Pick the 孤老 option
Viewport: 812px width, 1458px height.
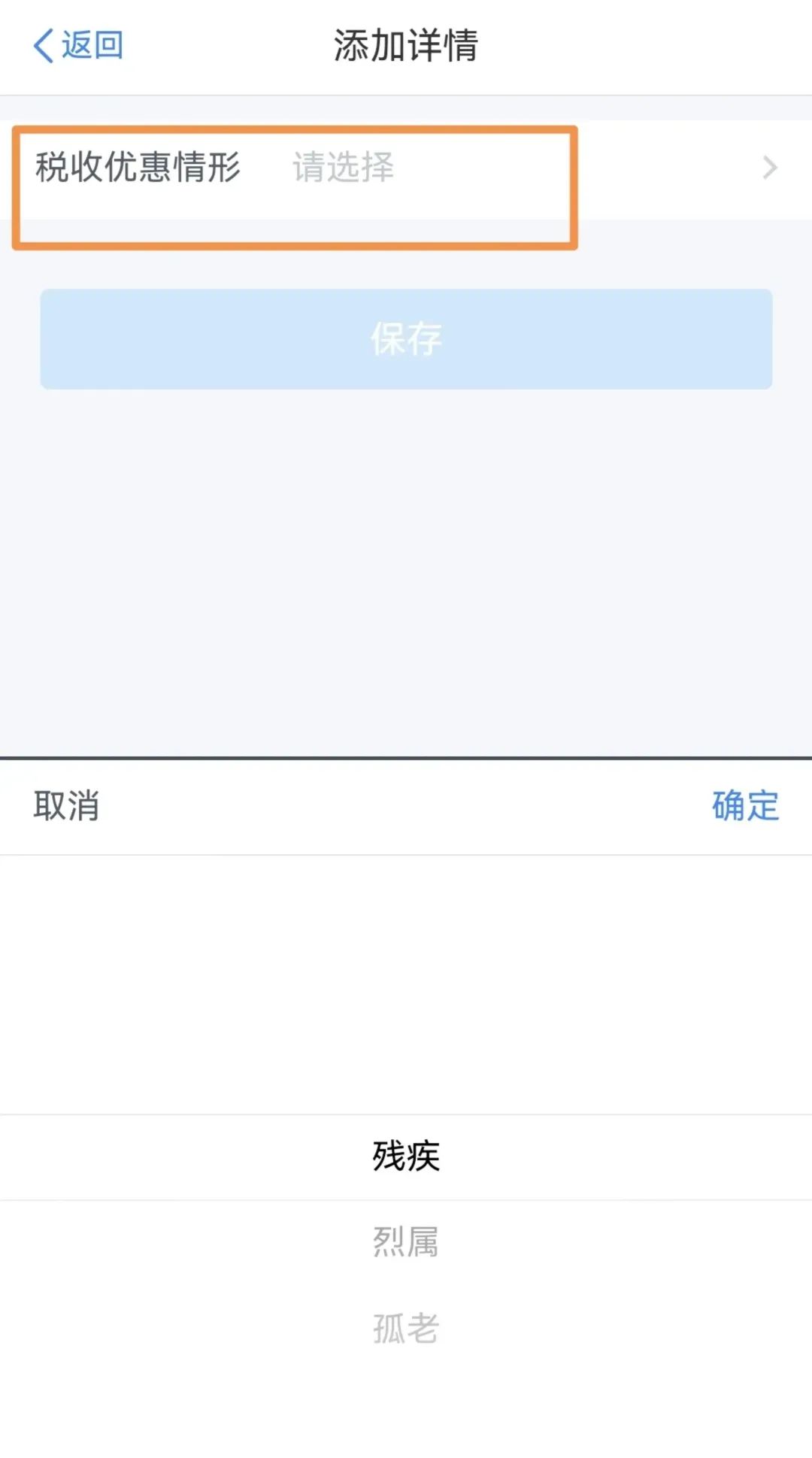[406, 1329]
